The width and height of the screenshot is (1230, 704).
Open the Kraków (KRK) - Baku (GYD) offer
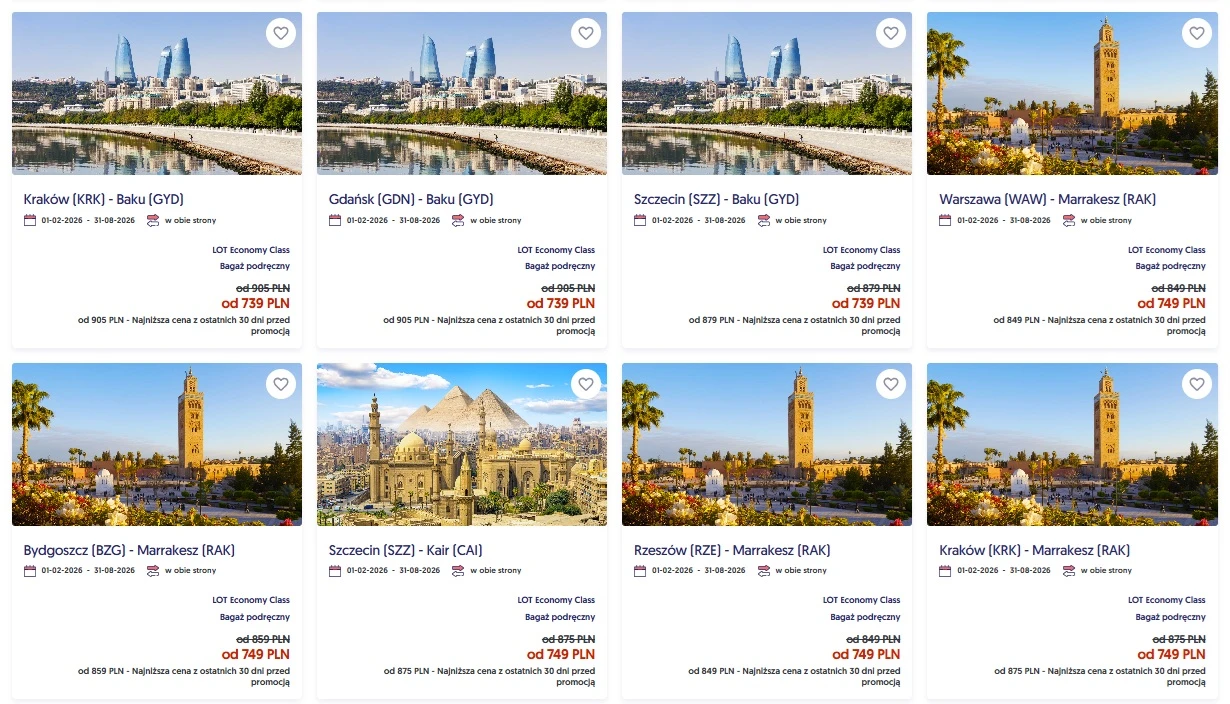click(x=103, y=199)
